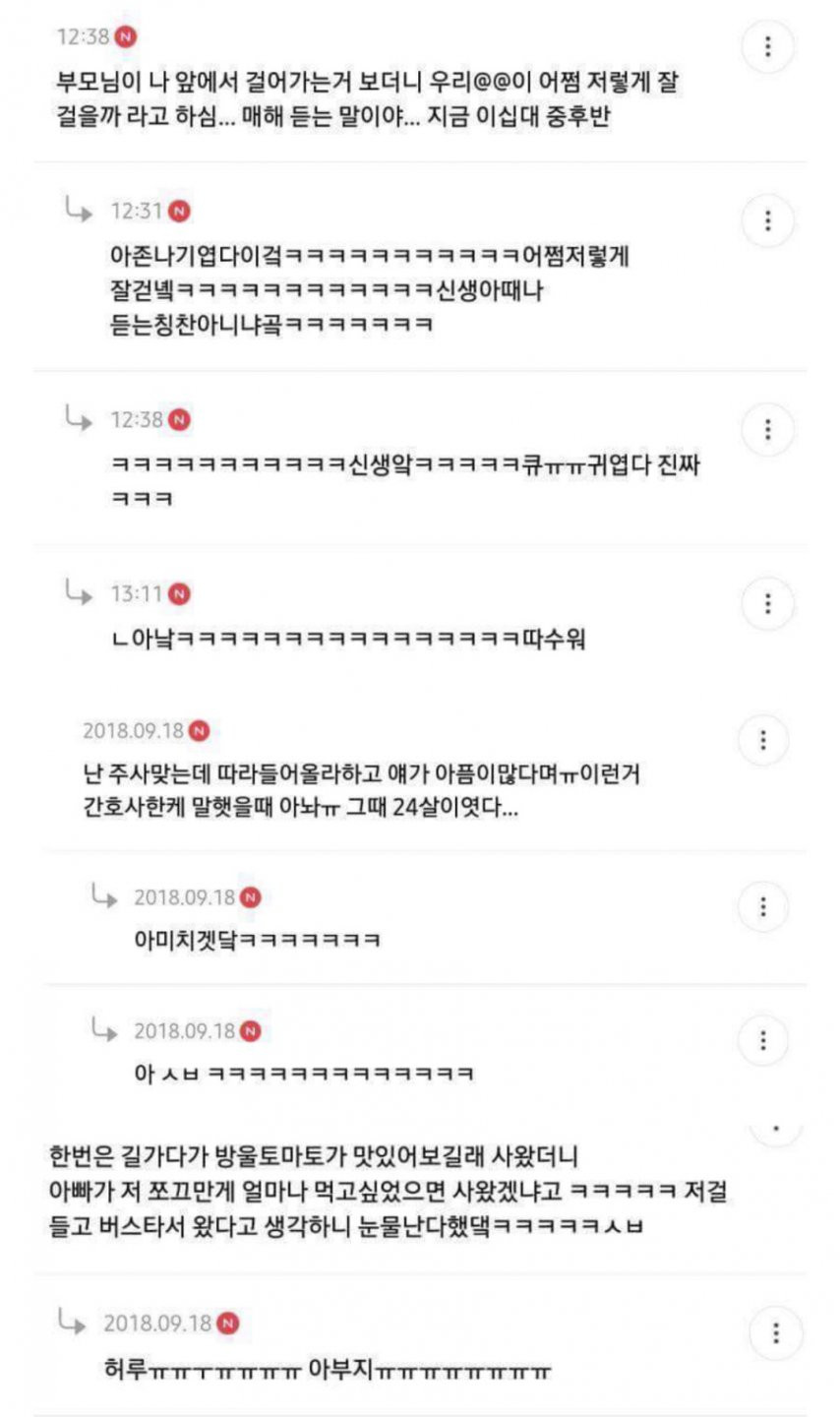Show more options for the 신생악 reply
The image size is (840, 1417).
pos(767,429)
